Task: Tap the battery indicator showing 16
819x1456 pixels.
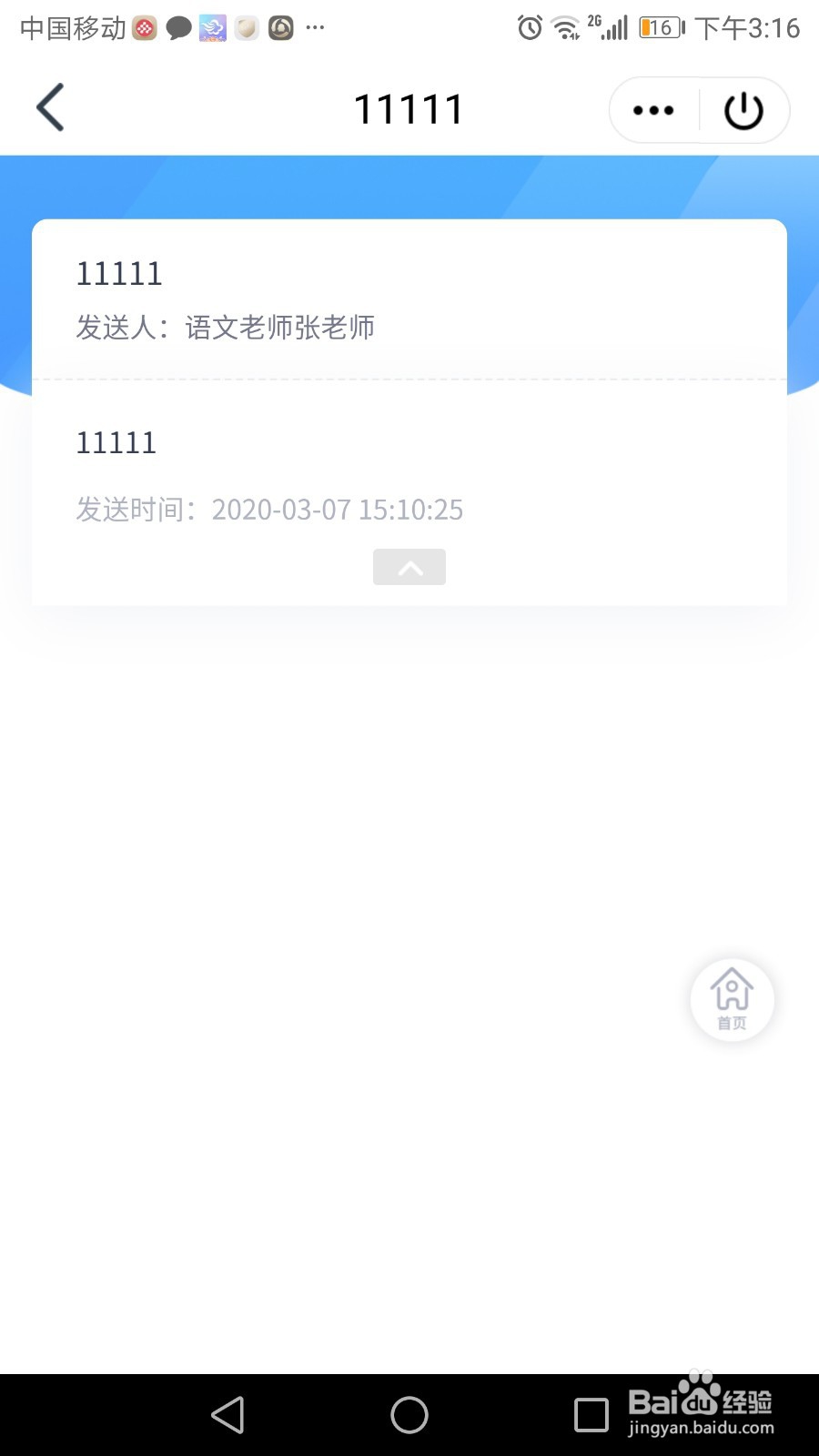Action: tap(659, 27)
